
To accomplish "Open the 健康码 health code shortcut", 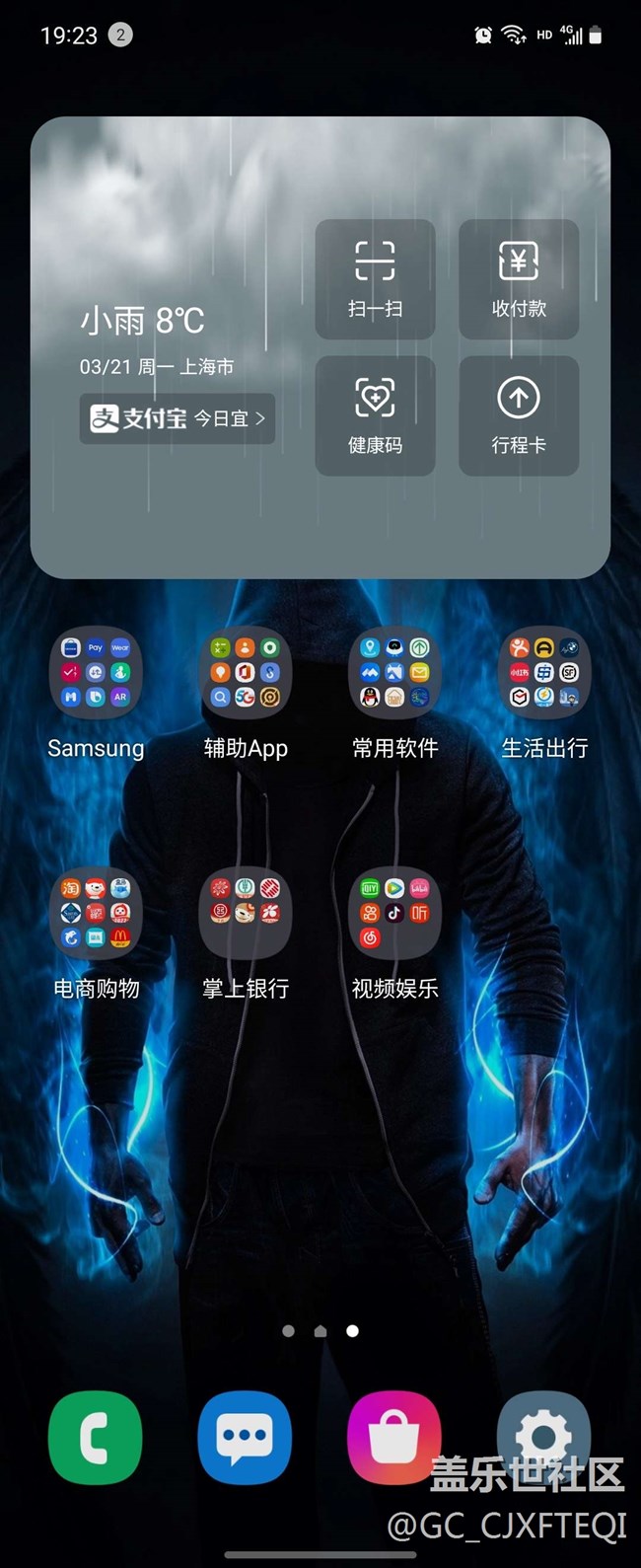I will coord(375,415).
